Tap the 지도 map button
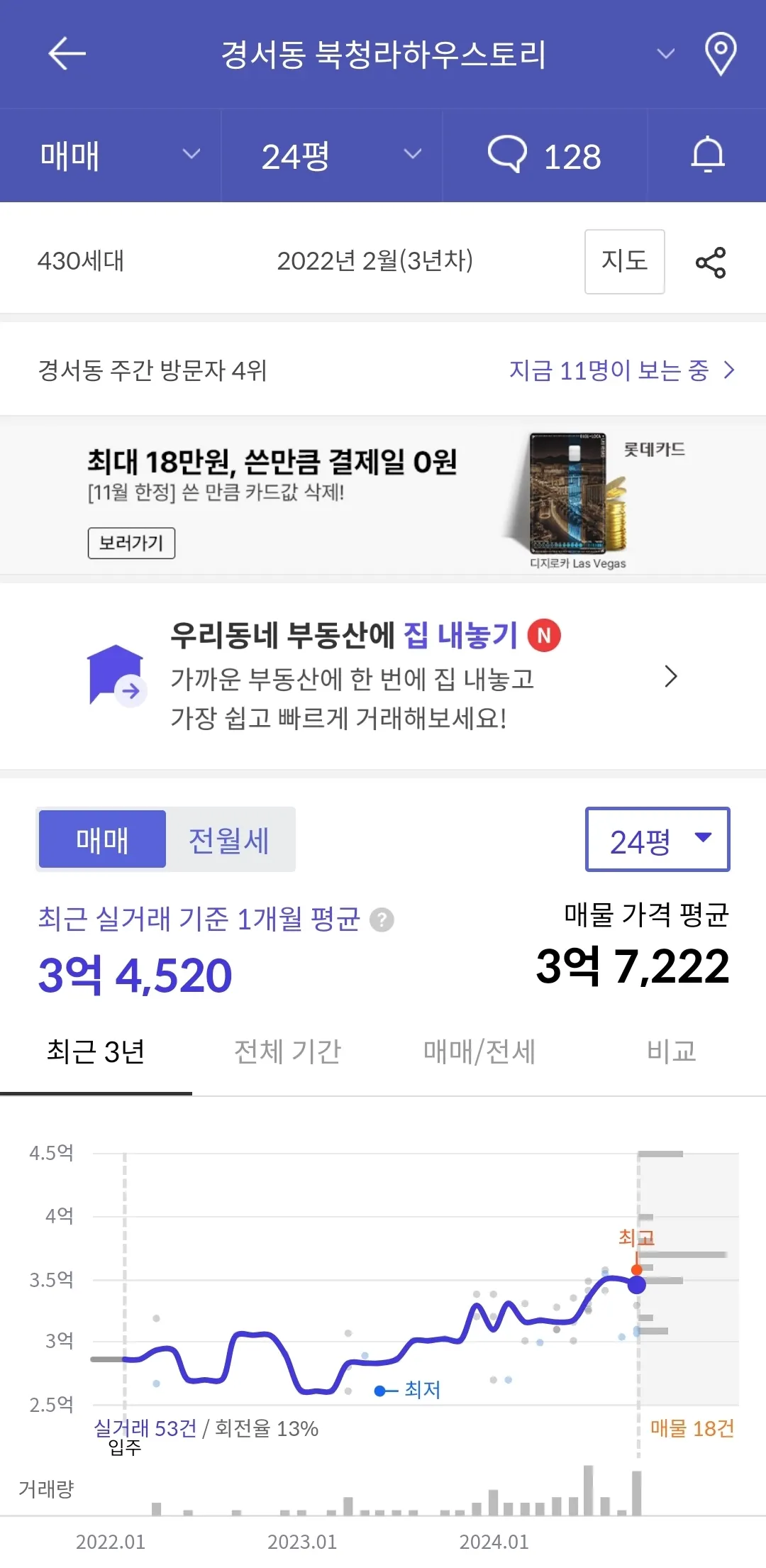The width and height of the screenshot is (766, 1568). (x=624, y=261)
